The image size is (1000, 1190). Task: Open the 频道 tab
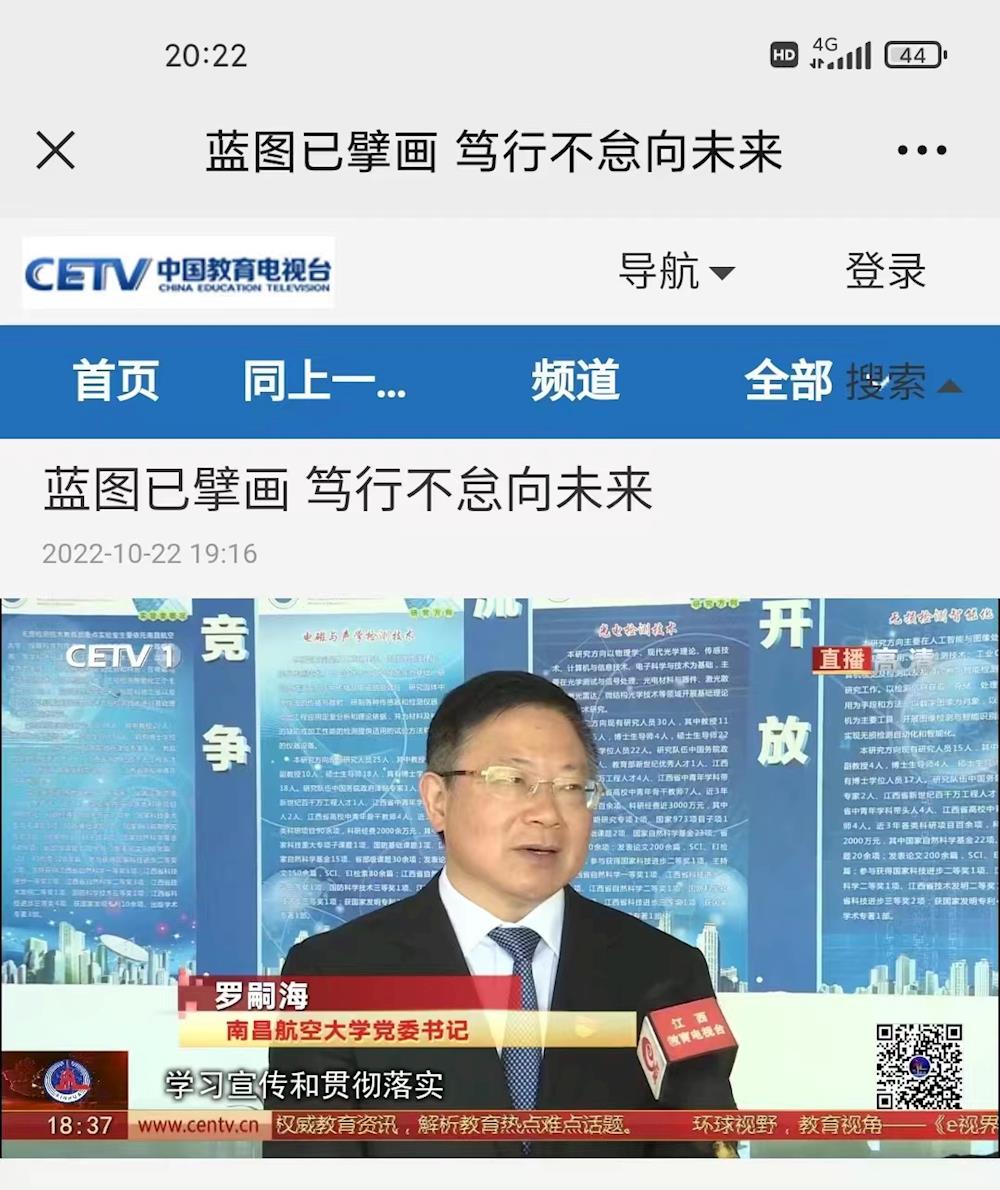(x=575, y=381)
